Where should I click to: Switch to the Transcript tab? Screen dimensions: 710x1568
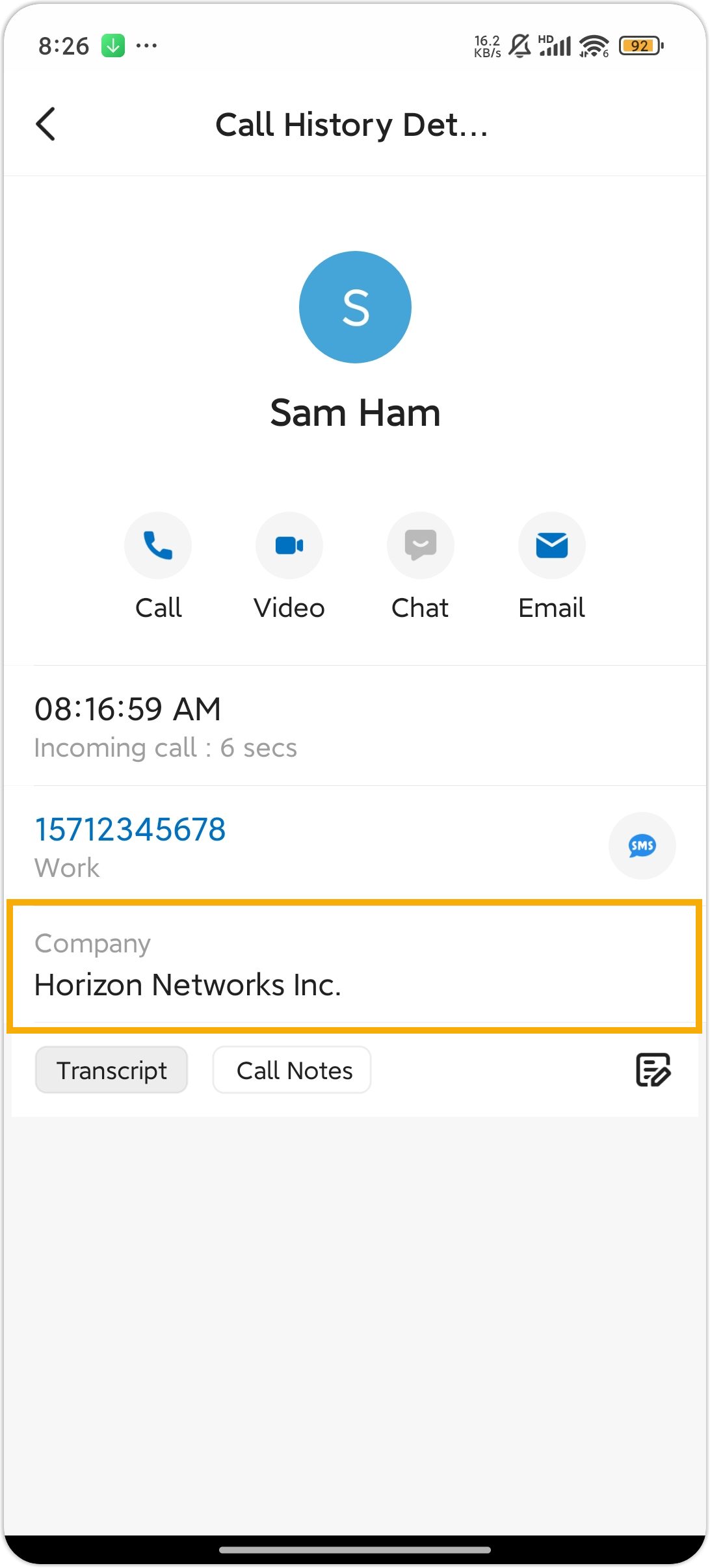pyautogui.click(x=112, y=1070)
